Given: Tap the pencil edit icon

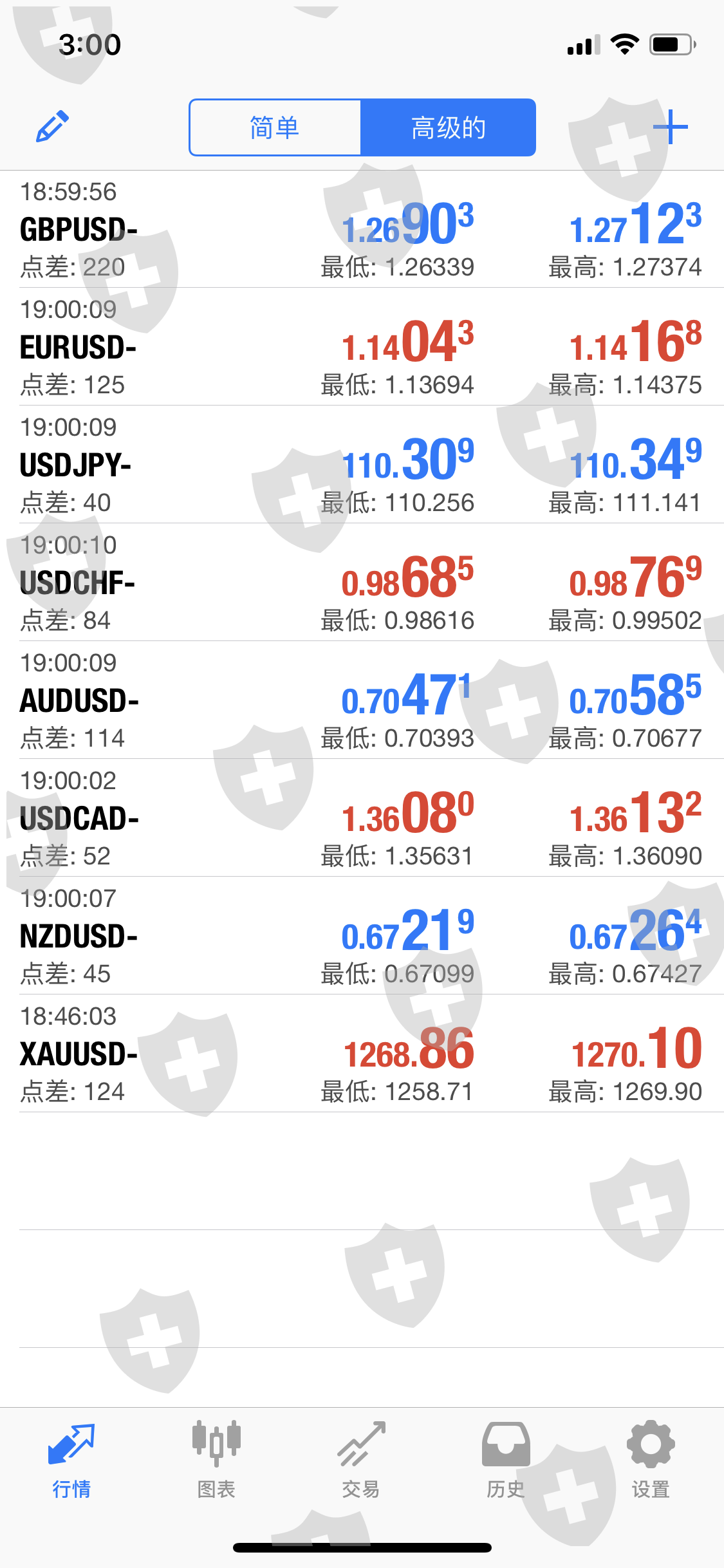Looking at the screenshot, I should pos(52,126).
